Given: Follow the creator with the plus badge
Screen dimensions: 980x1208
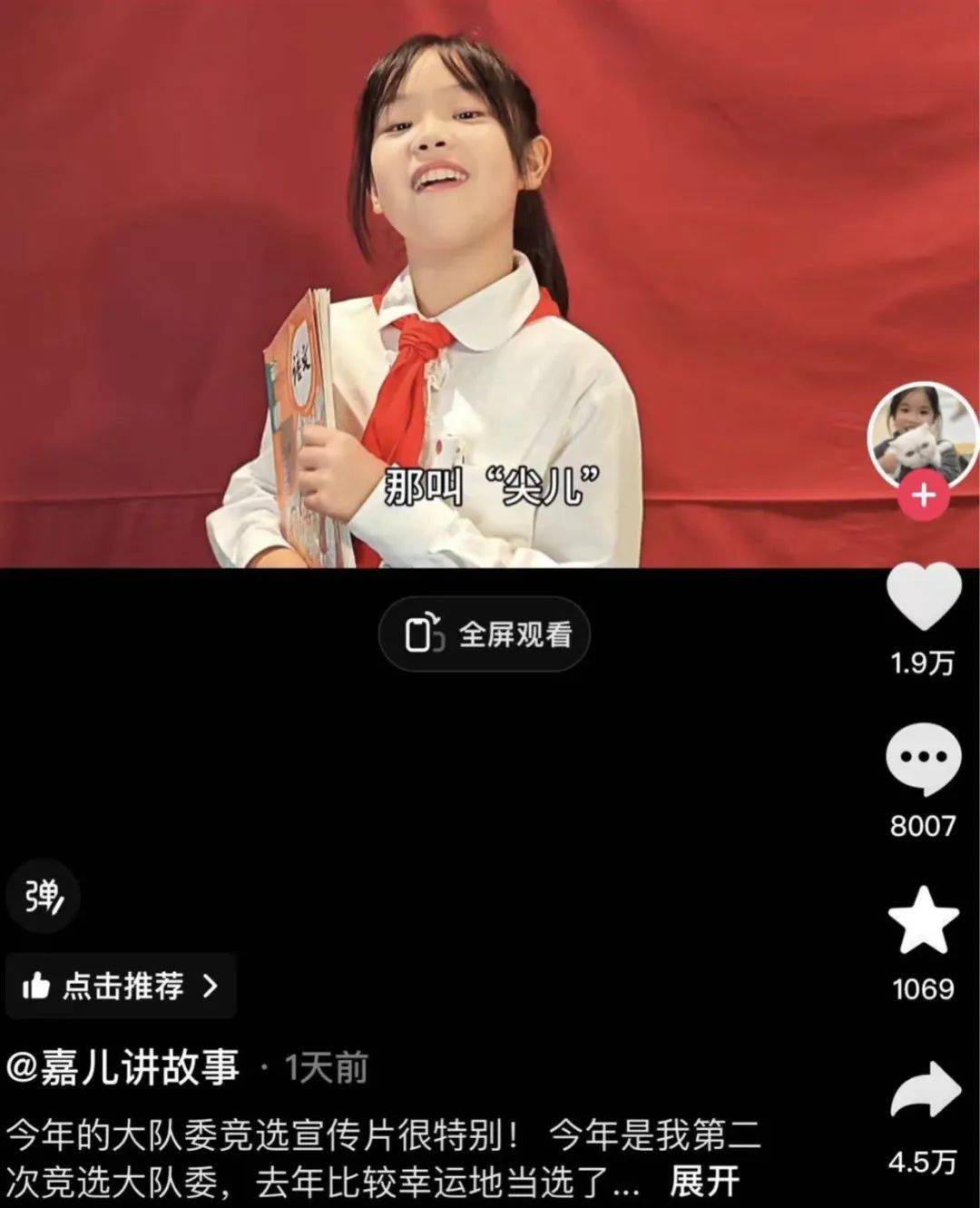Looking at the screenshot, I should [923, 496].
